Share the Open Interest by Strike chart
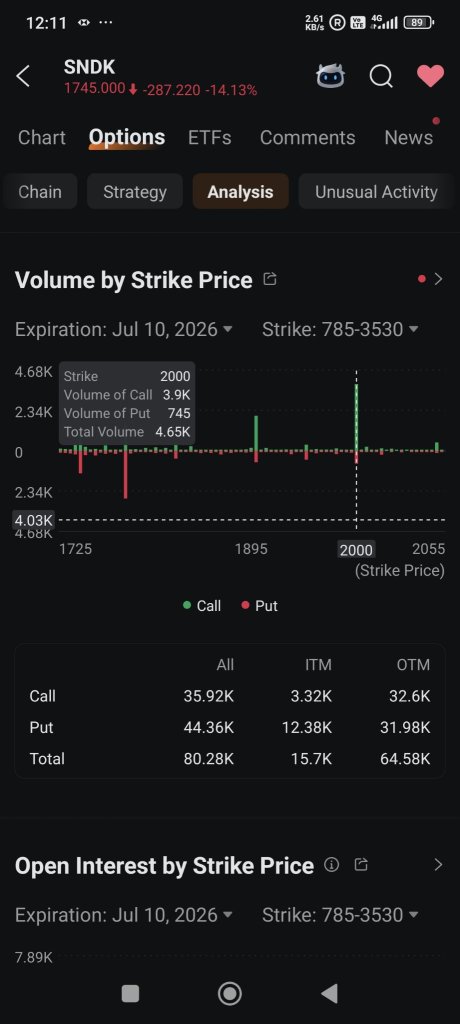Screen dimensions: 460x1024 click(x=361, y=865)
